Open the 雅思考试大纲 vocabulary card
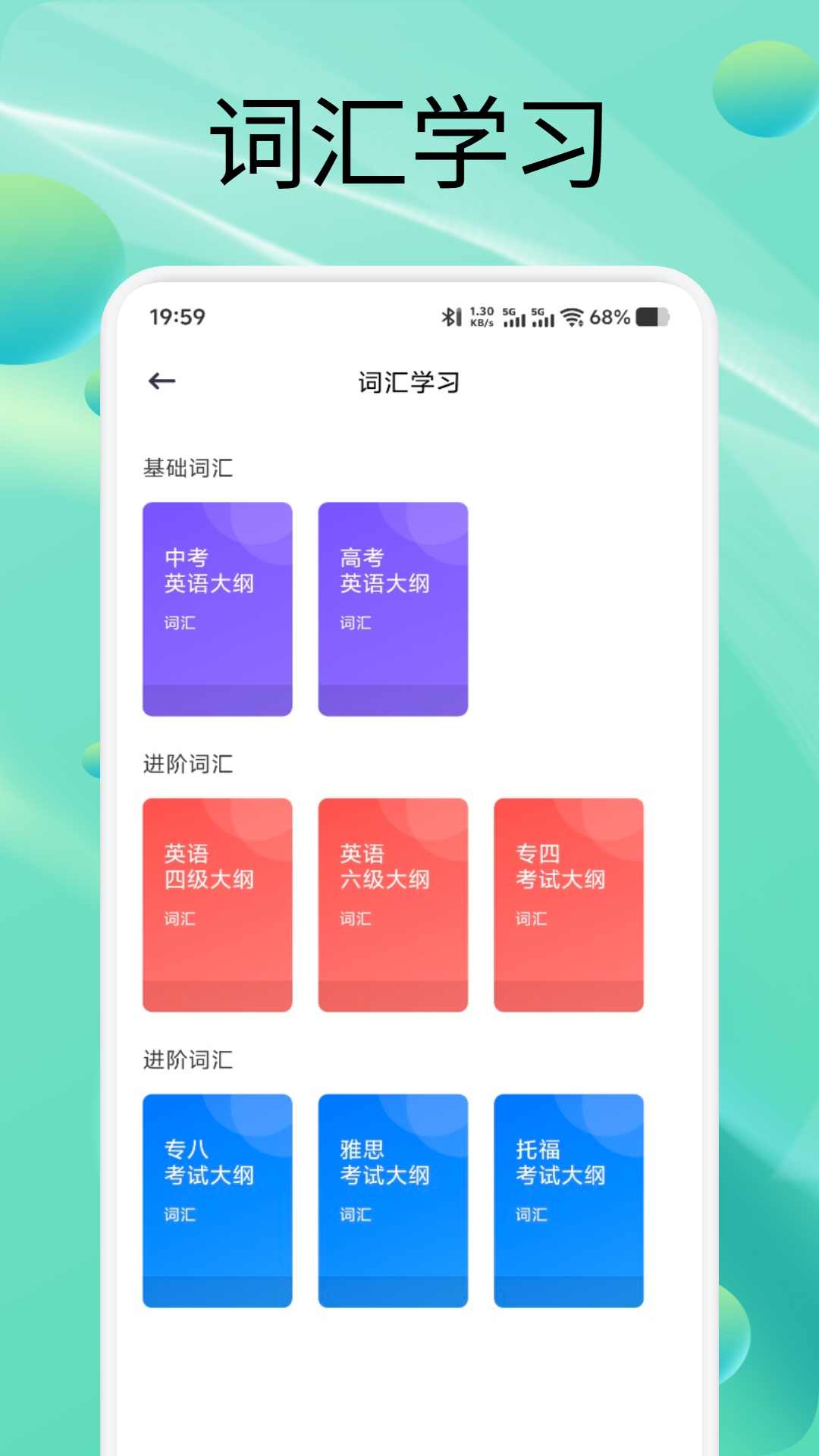 pyautogui.click(x=393, y=1198)
